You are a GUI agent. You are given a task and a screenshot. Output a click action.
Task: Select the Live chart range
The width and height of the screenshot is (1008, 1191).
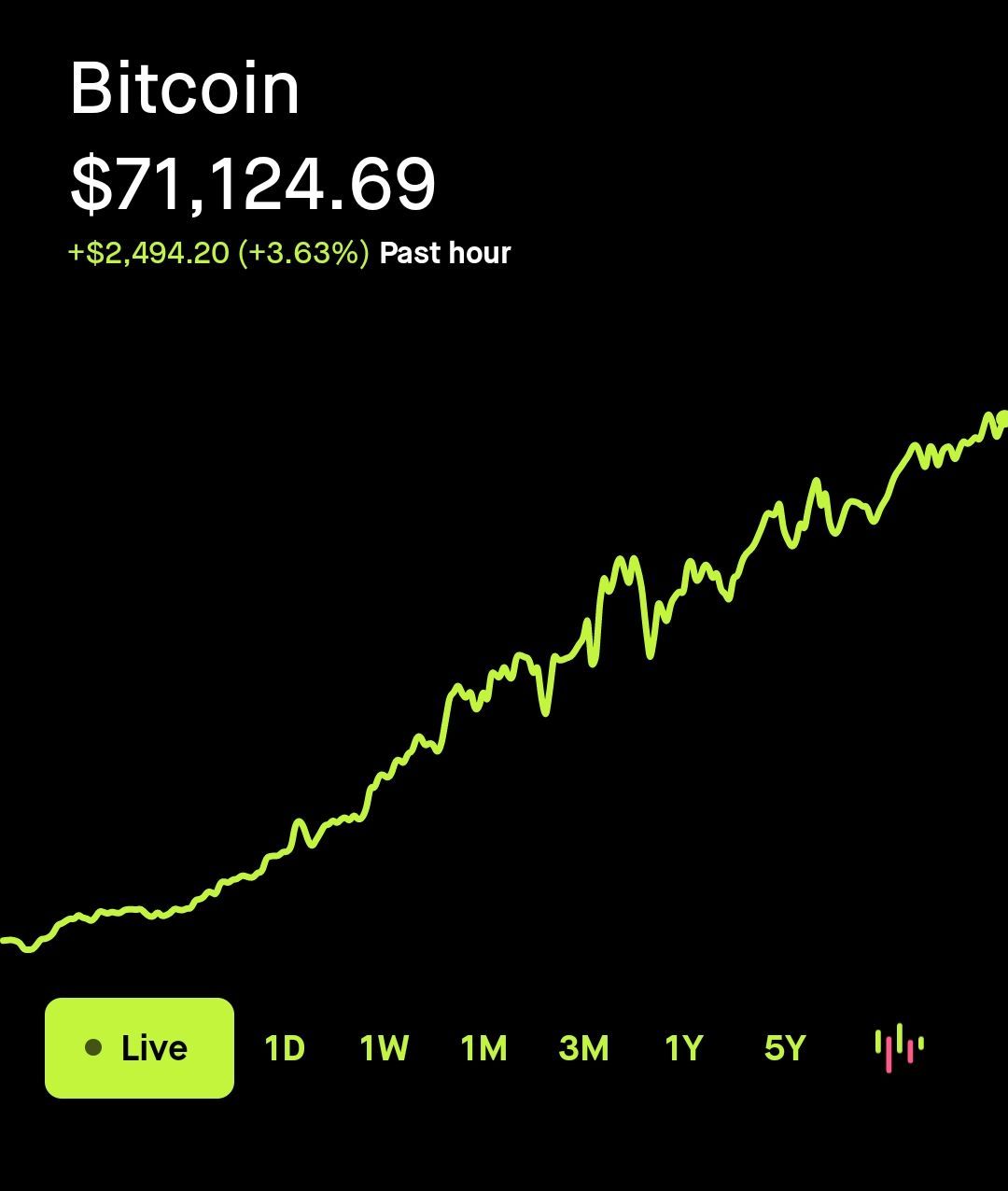pos(139,1047)
